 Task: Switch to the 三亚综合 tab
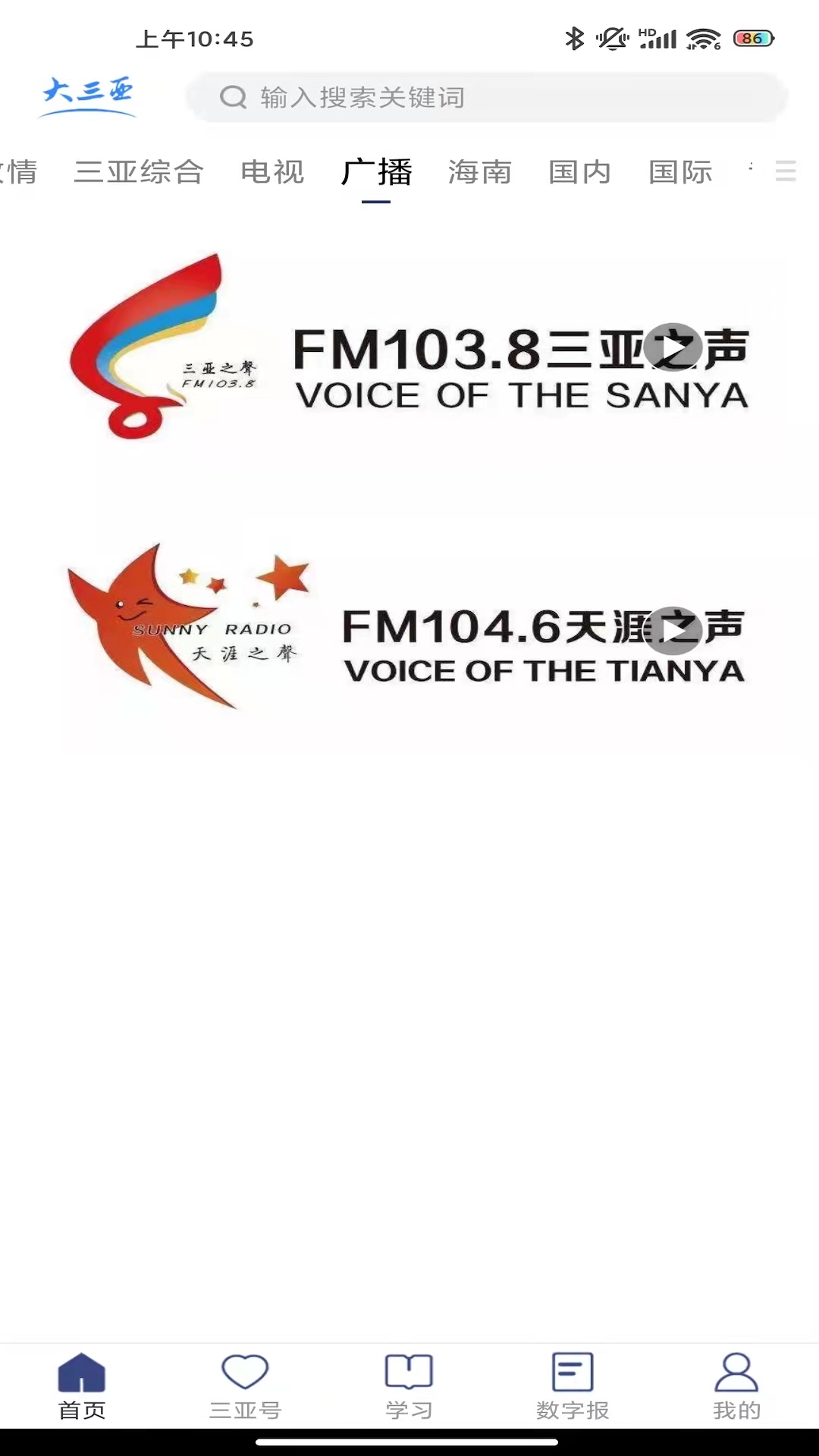(x=139, y=172)
